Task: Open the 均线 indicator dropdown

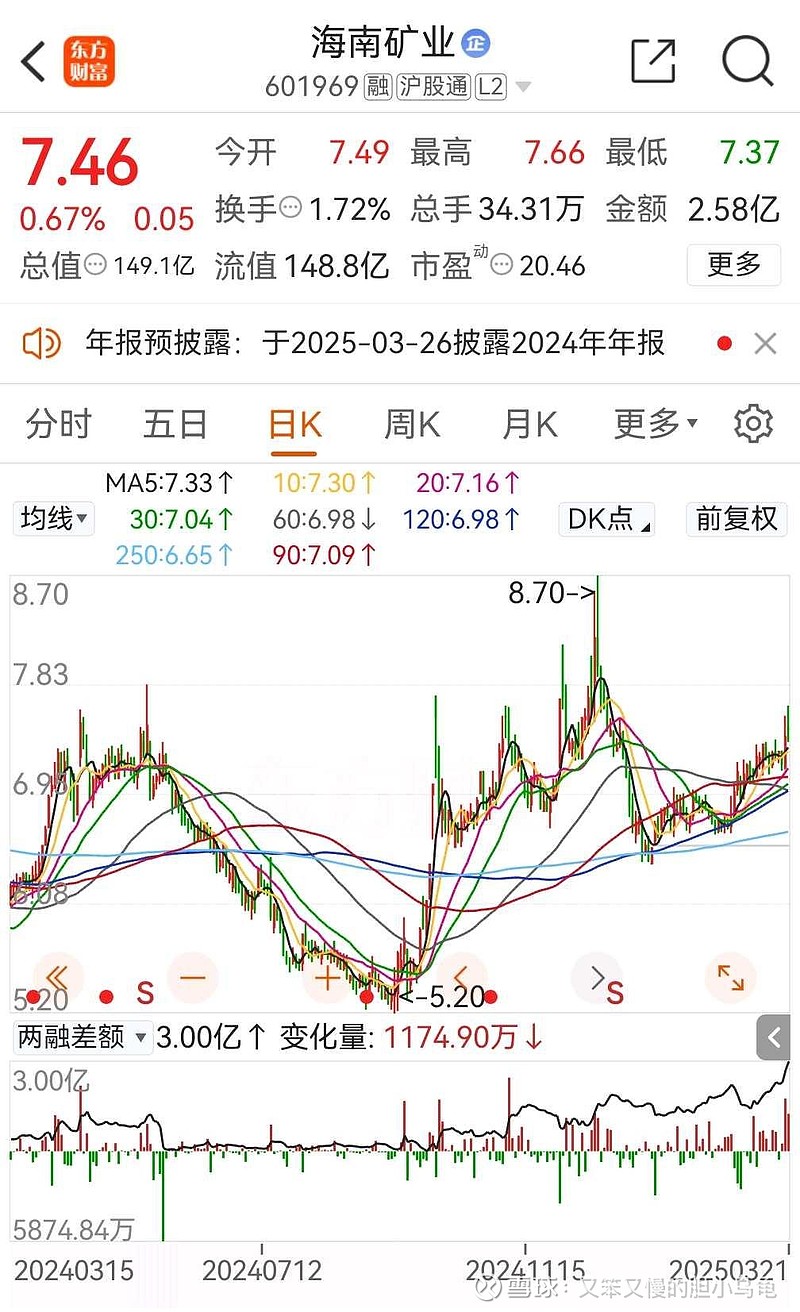Action: [53, 519]
